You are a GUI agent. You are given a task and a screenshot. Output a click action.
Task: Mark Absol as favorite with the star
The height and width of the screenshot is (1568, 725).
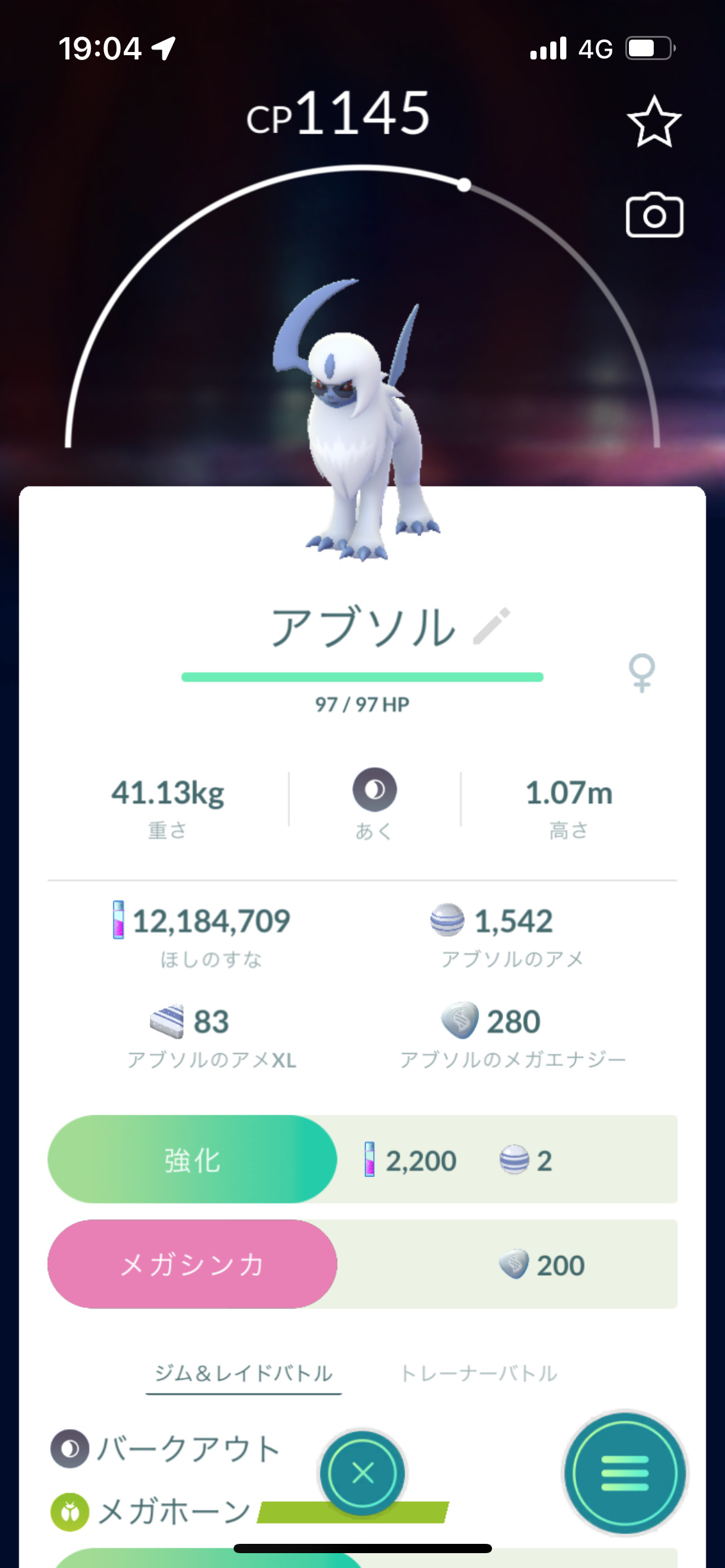(x=654, y=122)
